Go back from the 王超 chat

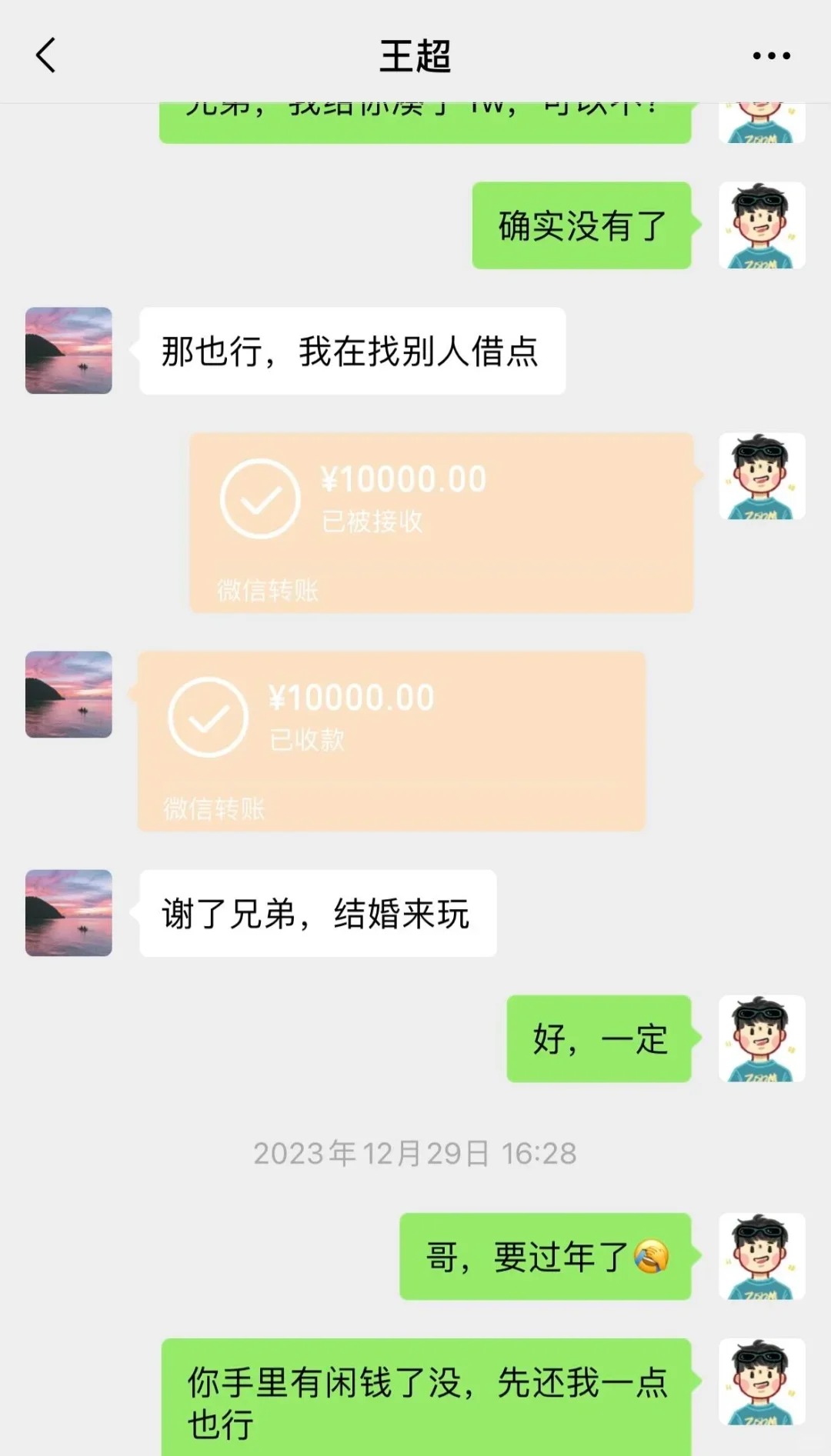(x=46, y=55)
